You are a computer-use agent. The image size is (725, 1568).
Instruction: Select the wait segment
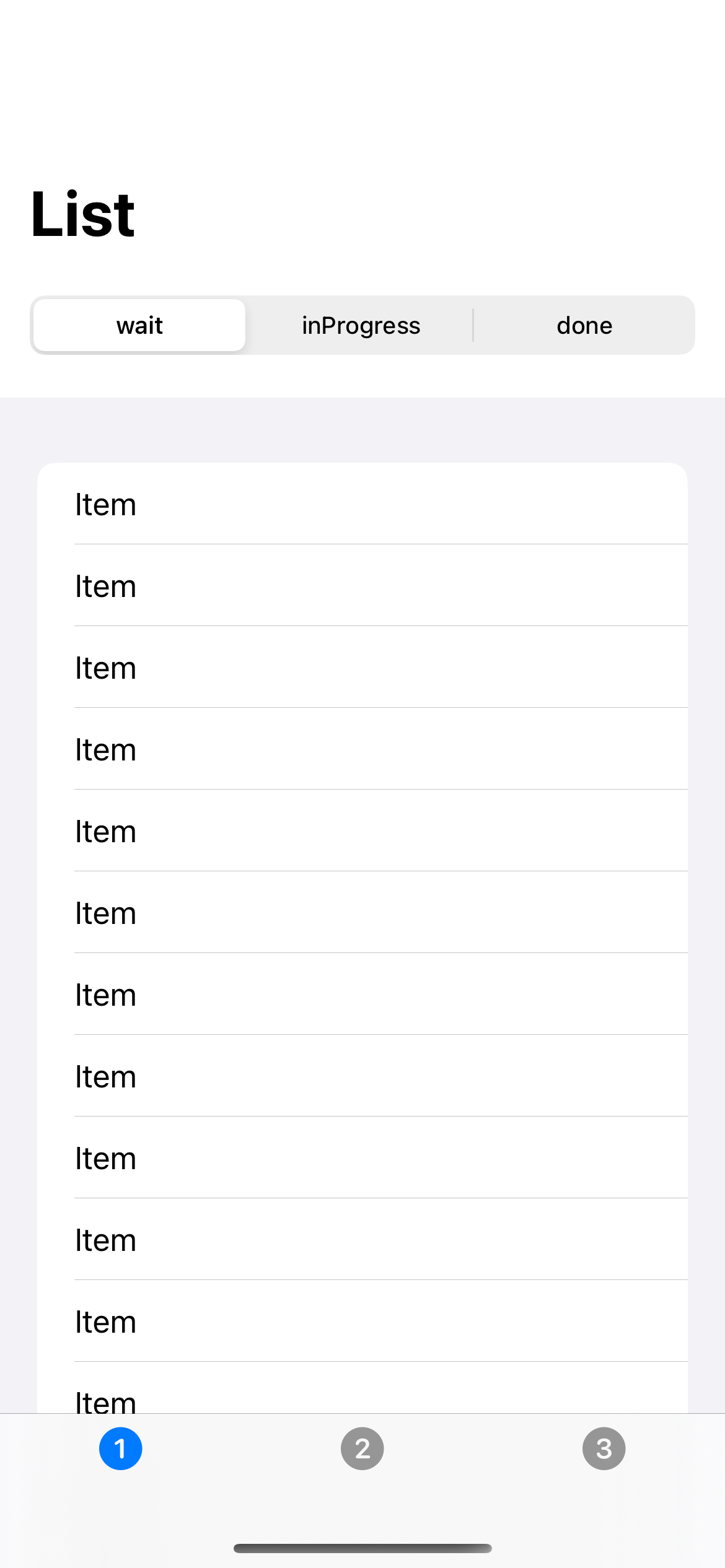coord(139,324)
